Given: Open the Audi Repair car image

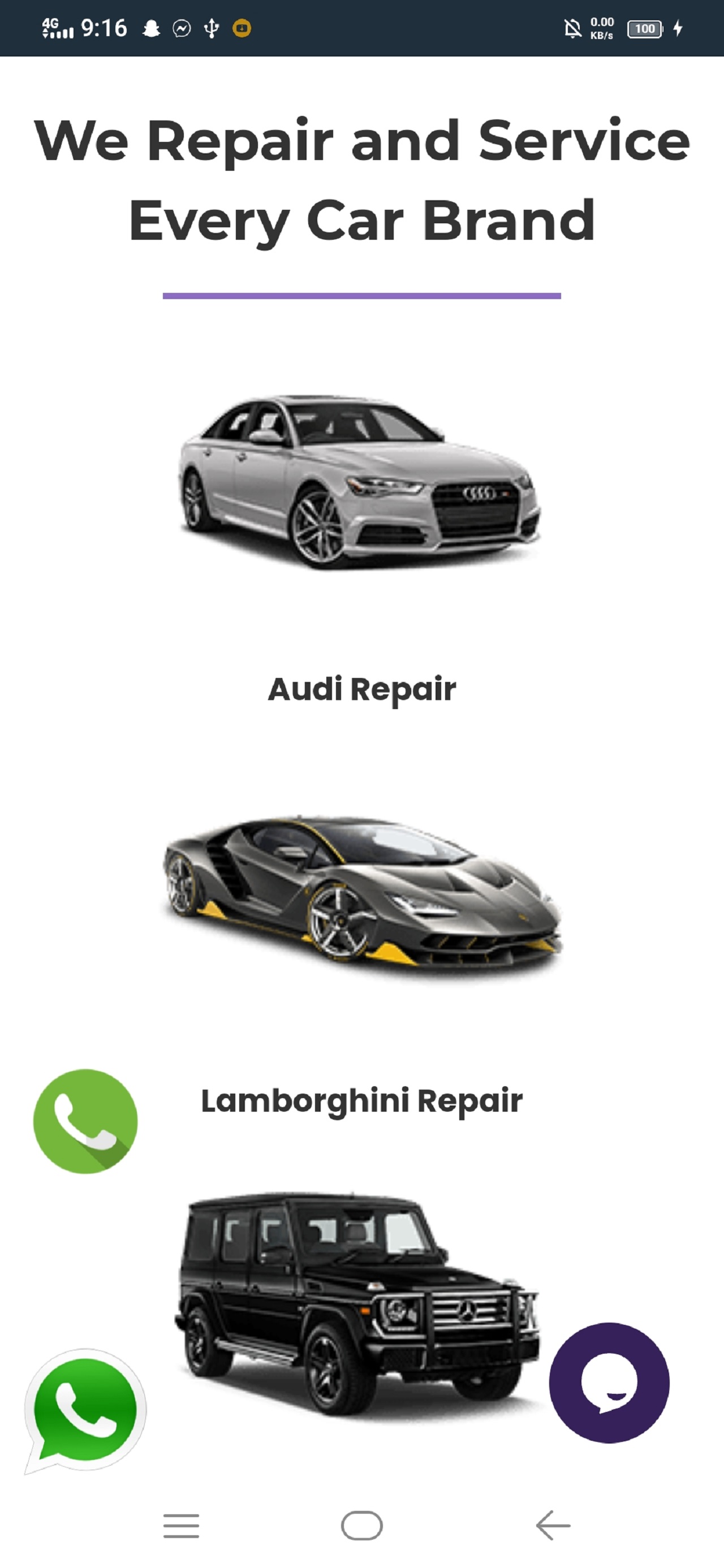Looking at the screenshot, I should tap(359, 481).
